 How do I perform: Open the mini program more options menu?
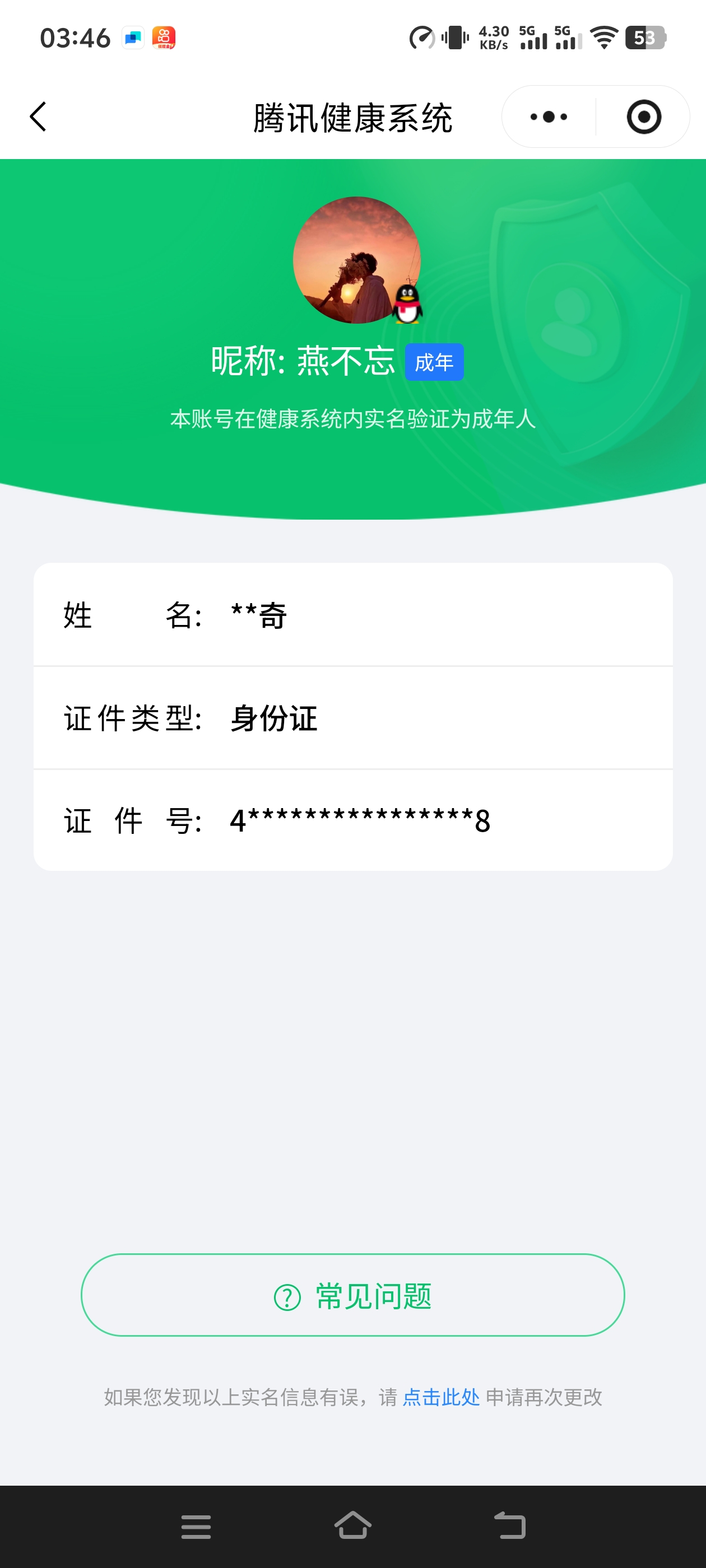point(548,117)
